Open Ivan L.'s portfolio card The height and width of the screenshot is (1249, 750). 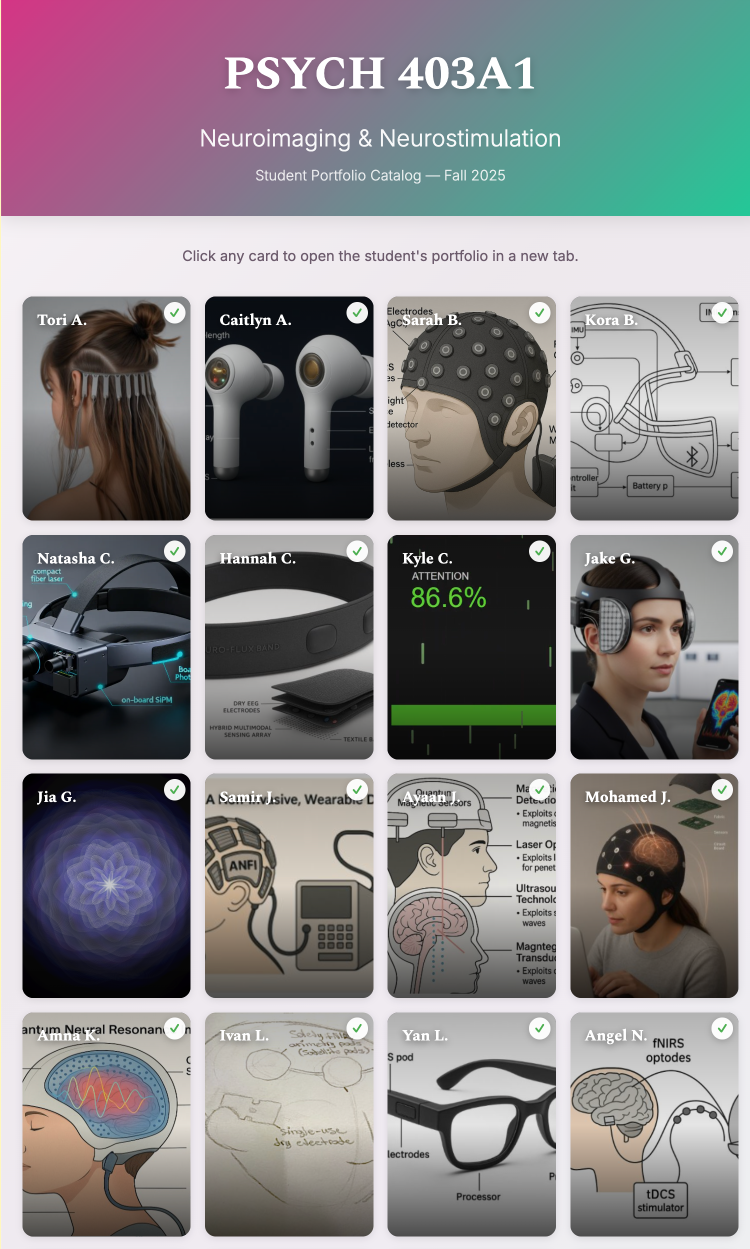pyautogui.click(x=289, y=1124)
